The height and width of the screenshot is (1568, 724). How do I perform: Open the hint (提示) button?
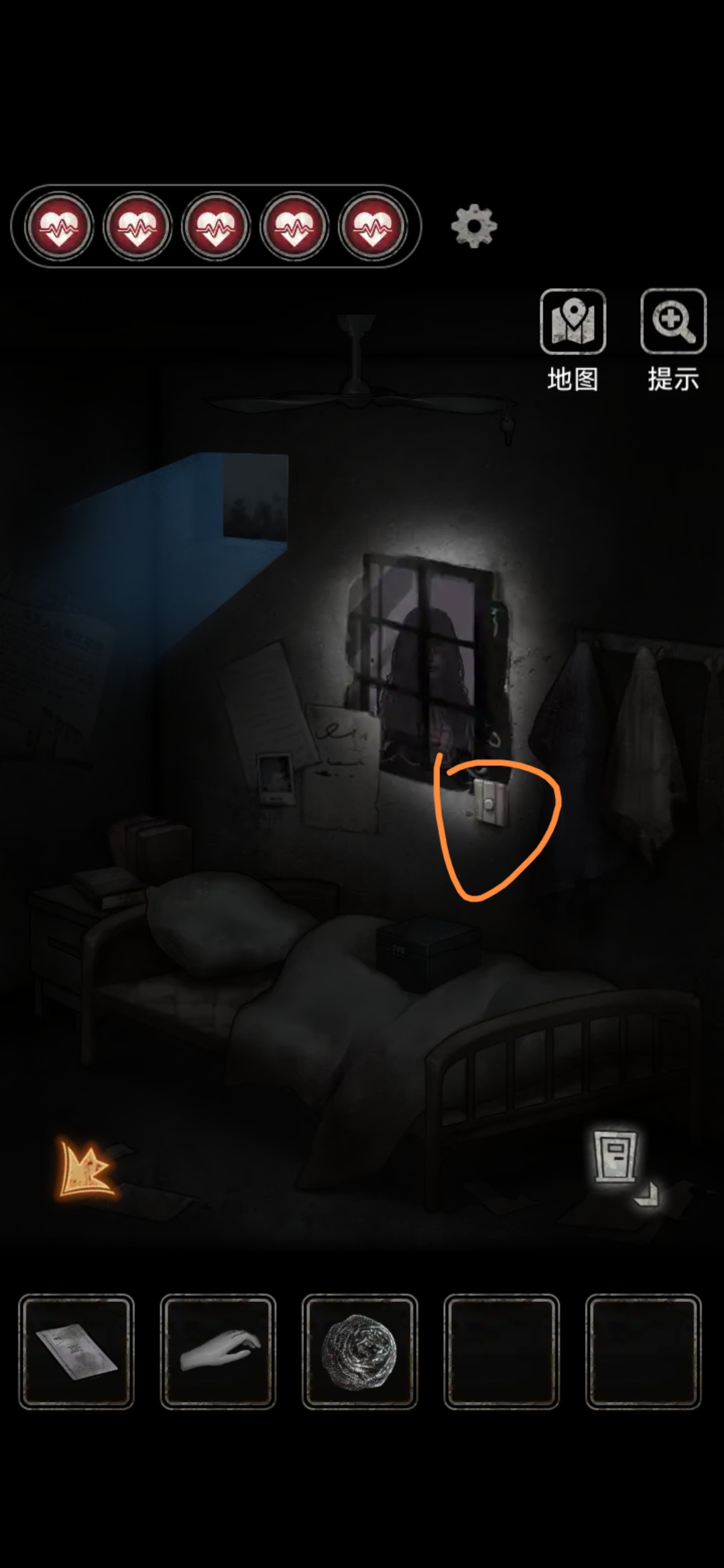coord(673,322)
